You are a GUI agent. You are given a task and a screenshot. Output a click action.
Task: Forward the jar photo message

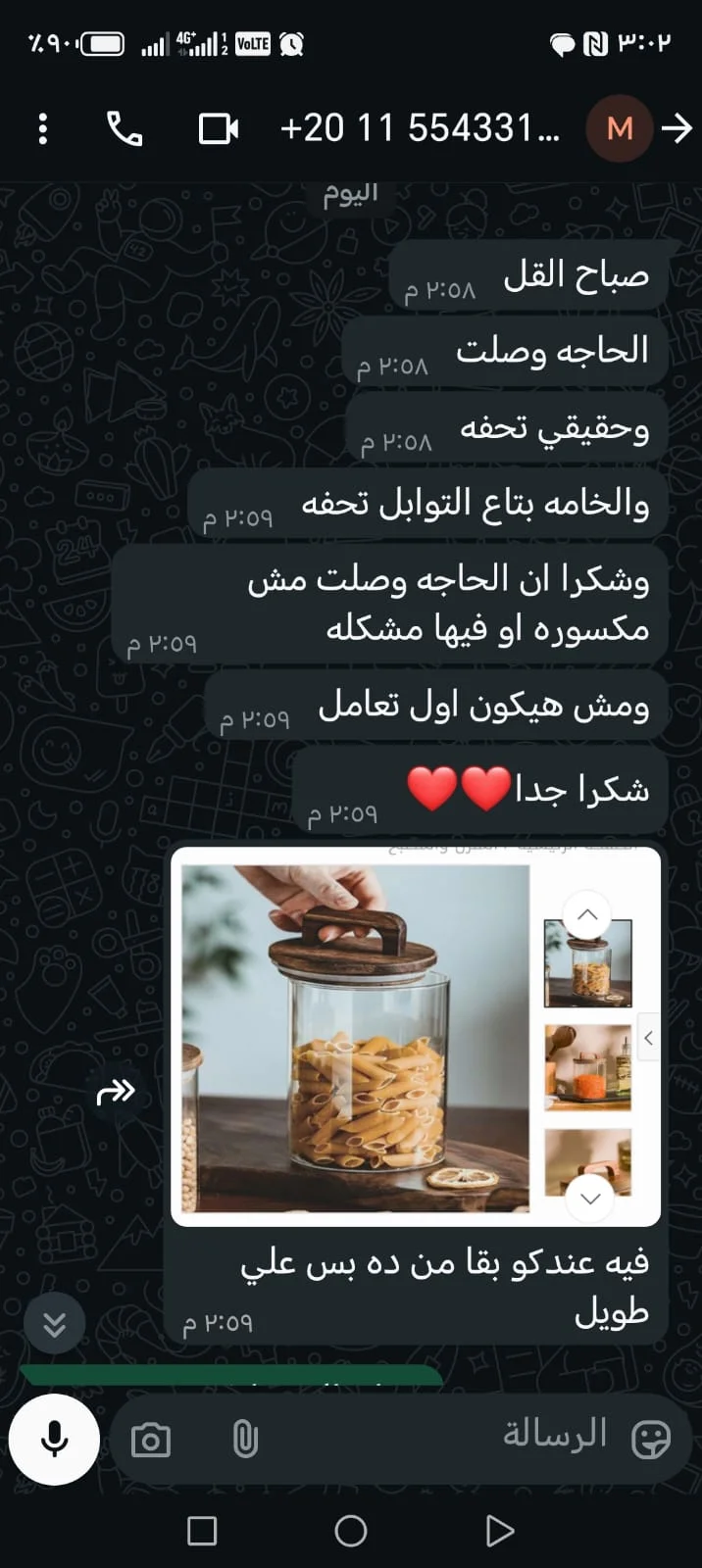pos(116,1091)
